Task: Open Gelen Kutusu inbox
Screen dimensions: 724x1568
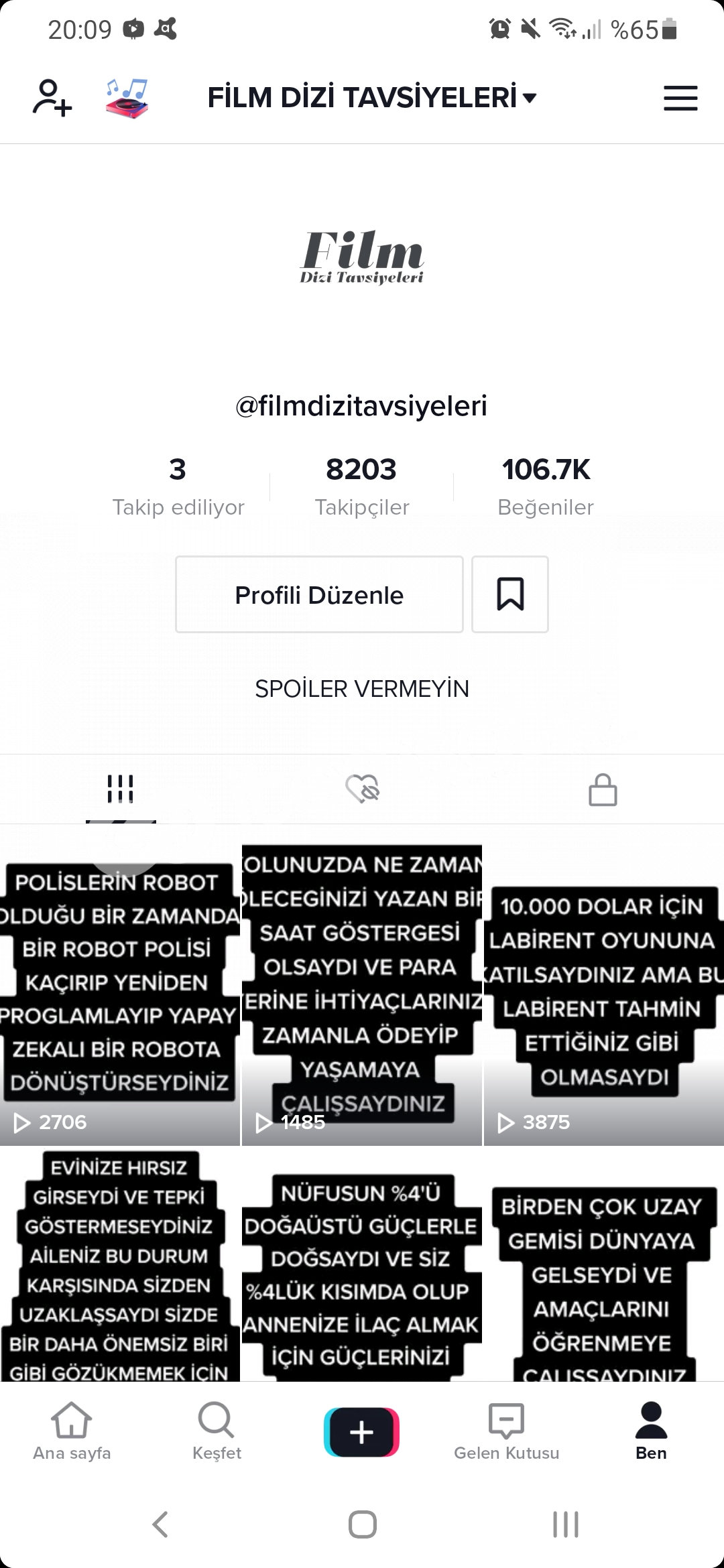Action: coord(507,1431)
